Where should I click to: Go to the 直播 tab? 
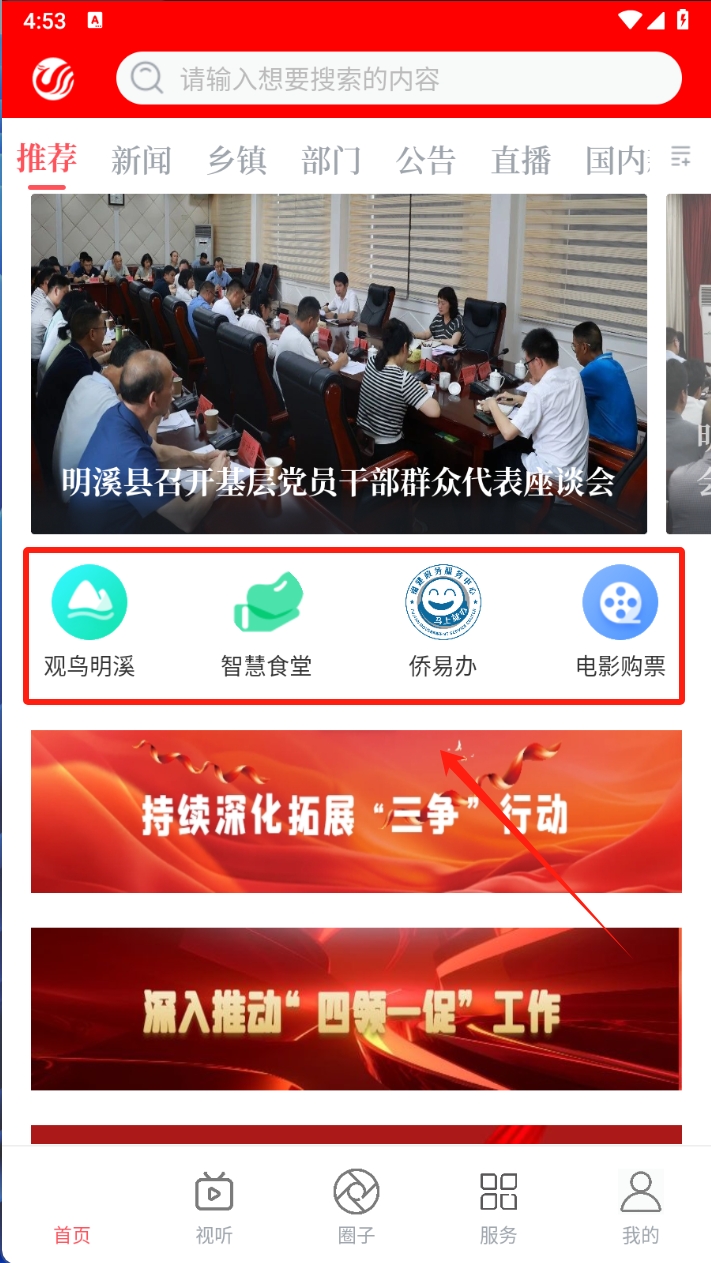pyautogui.click(x=521, y=160)
